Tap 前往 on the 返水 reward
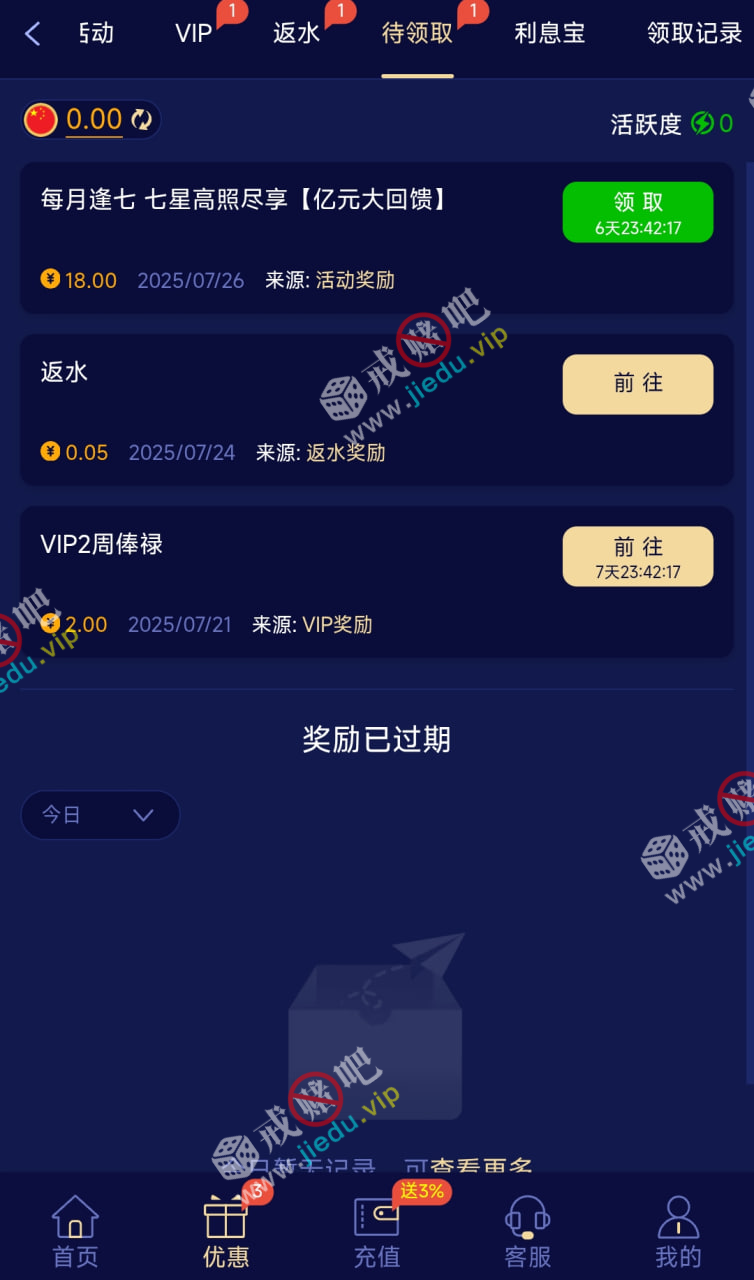Viewport: 754px width, 1280px height. click(637, 384)
